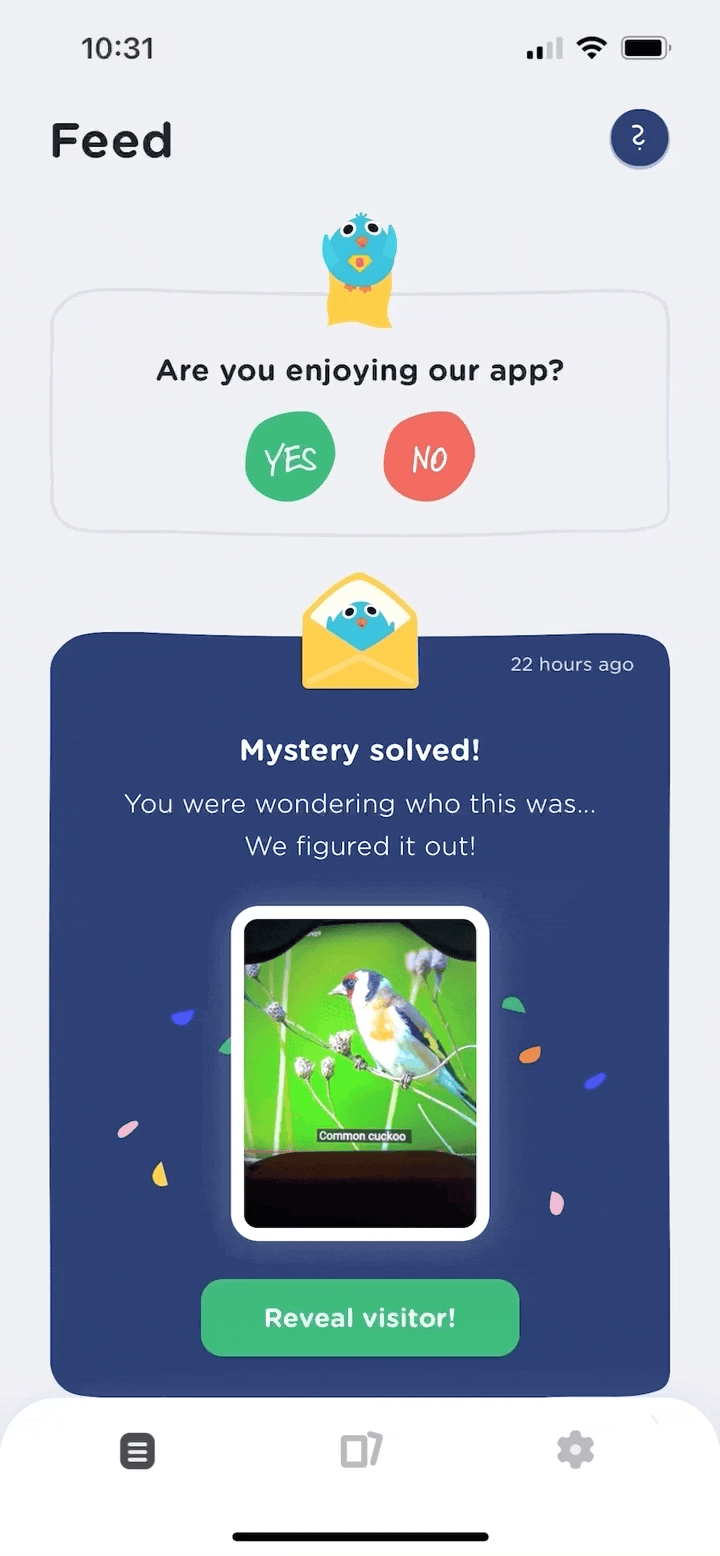Answer YES to enjoying the app
The width and height of the screenshot is (720, 1556).
[x=290, y=456]
